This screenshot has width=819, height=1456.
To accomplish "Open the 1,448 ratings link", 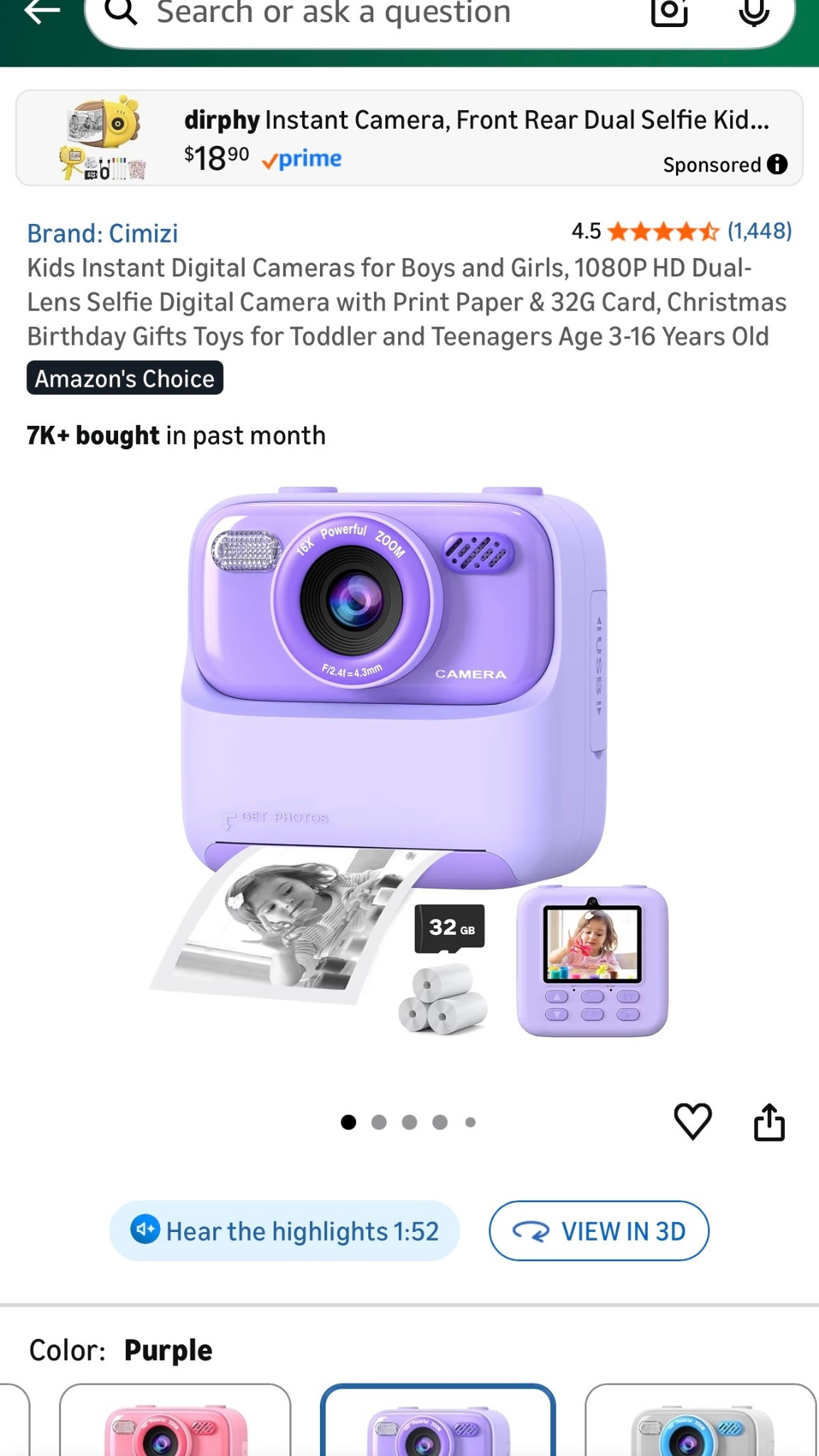I will pos(759,231).
